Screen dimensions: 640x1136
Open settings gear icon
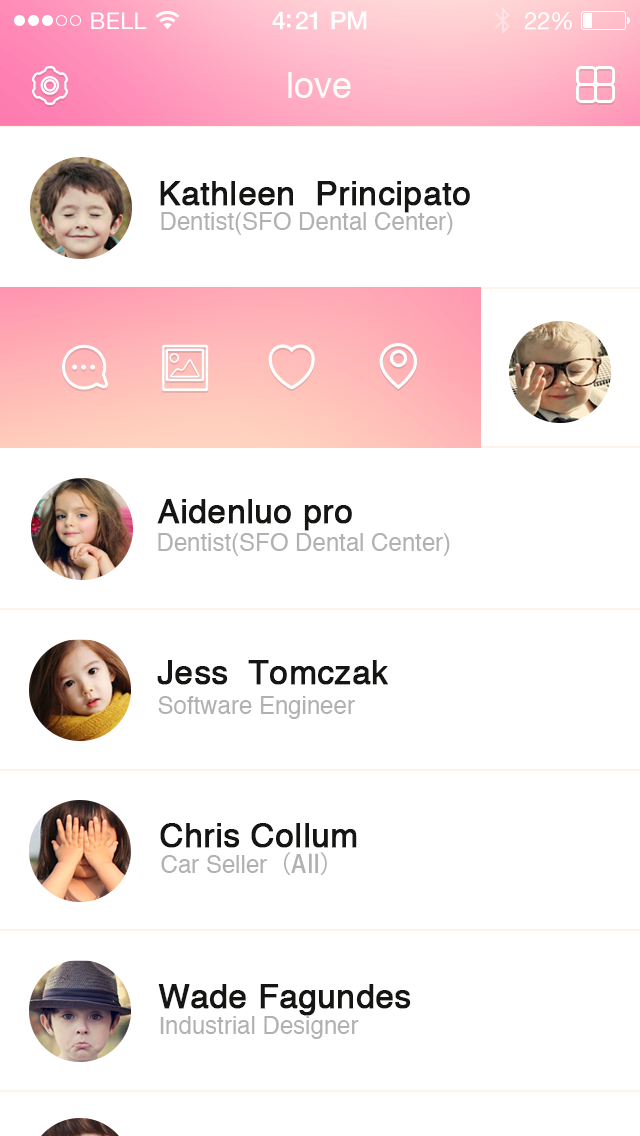point(50,85)
